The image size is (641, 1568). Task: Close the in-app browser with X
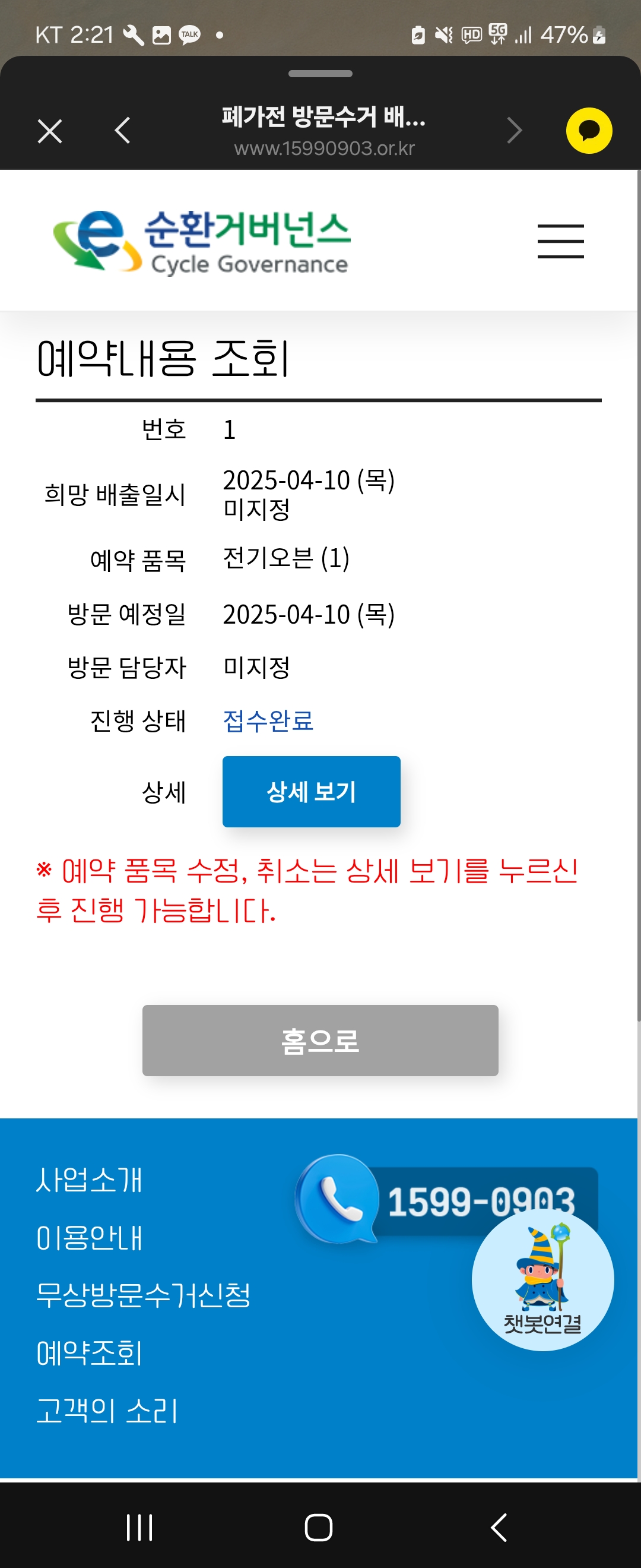coord(50,131)
